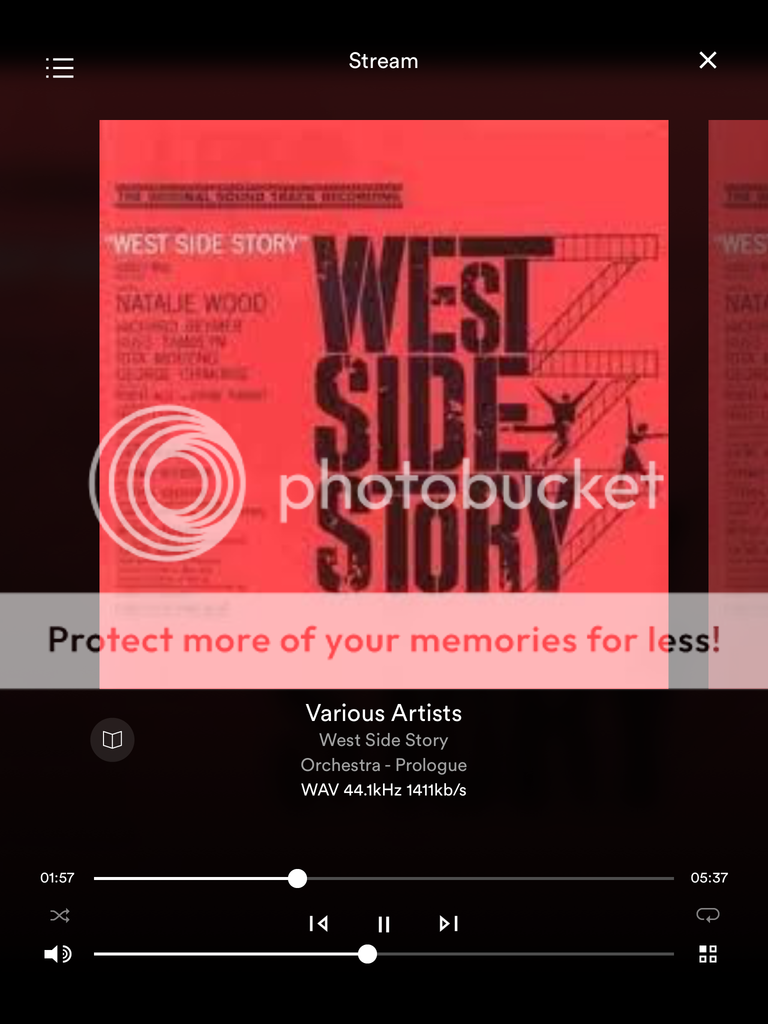The width and height of the screenshot is (768, 1024).
Task: Open the play queue list
Action: click(x=60, y=68)
